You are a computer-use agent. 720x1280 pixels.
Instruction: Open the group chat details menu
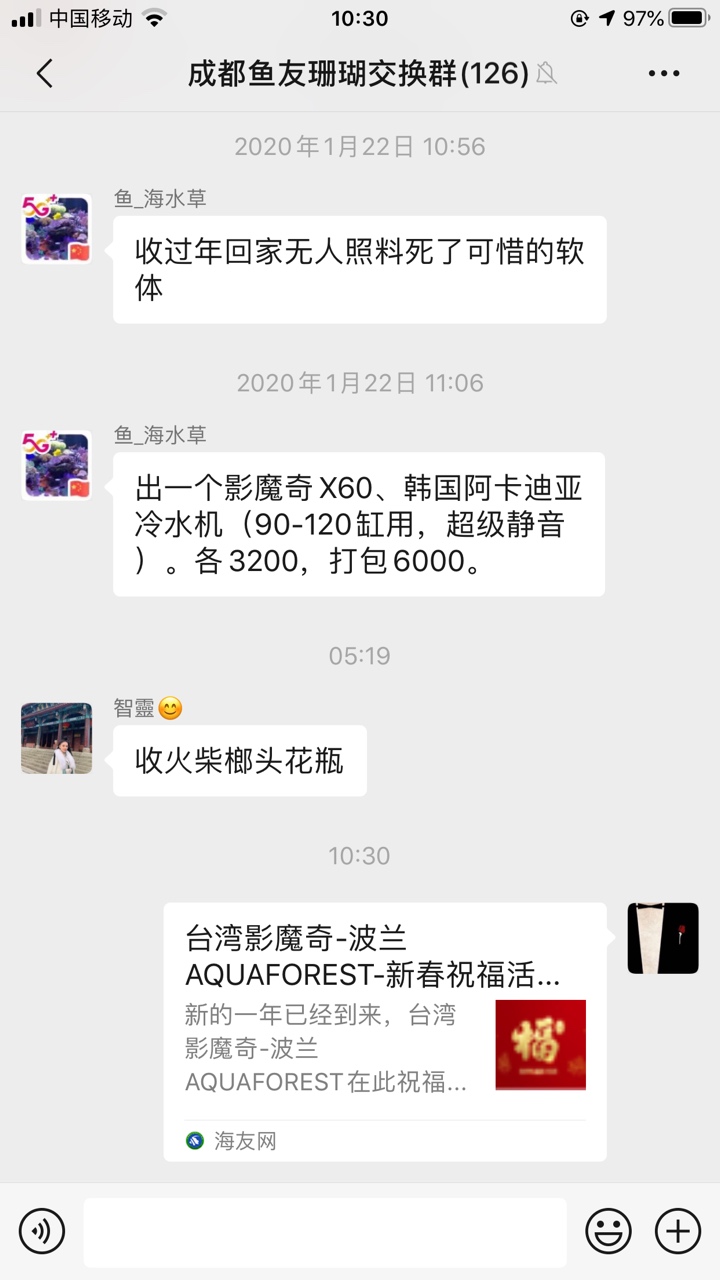[x=664, y=74]
